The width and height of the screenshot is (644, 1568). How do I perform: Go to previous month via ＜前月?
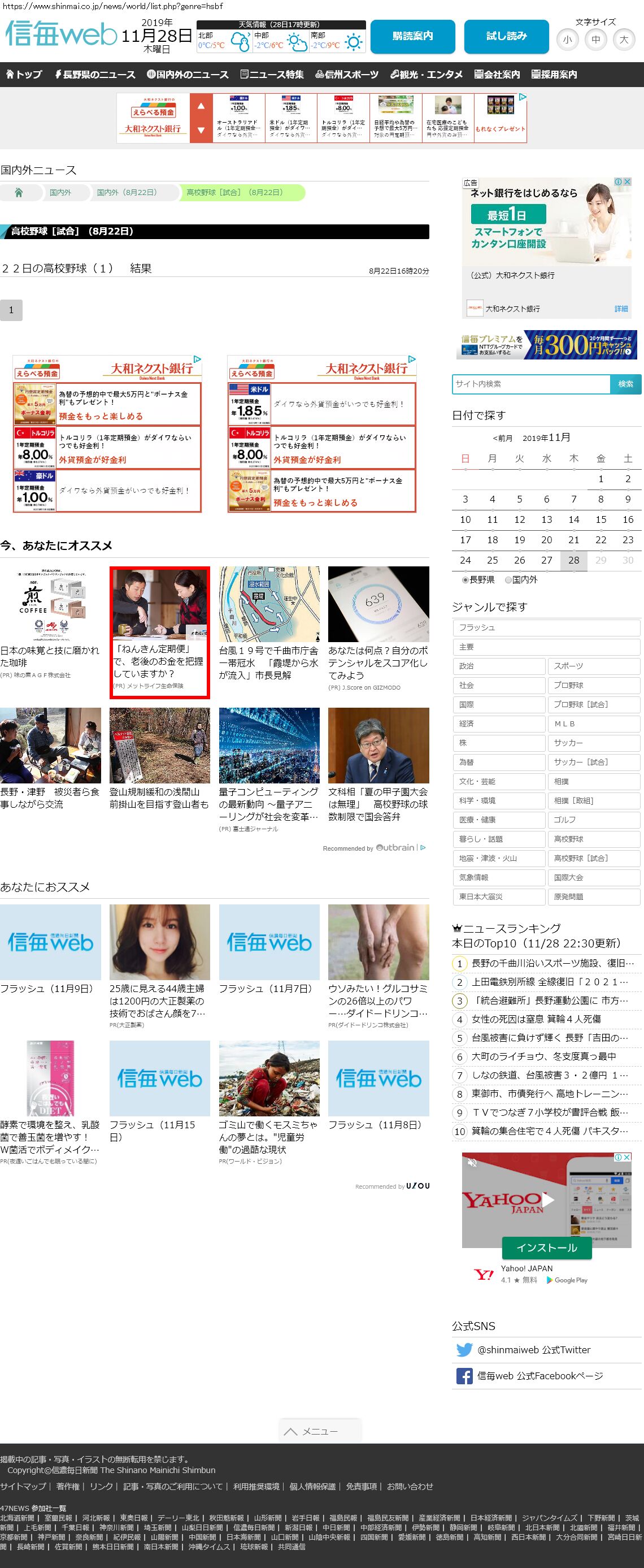point(502,438)
